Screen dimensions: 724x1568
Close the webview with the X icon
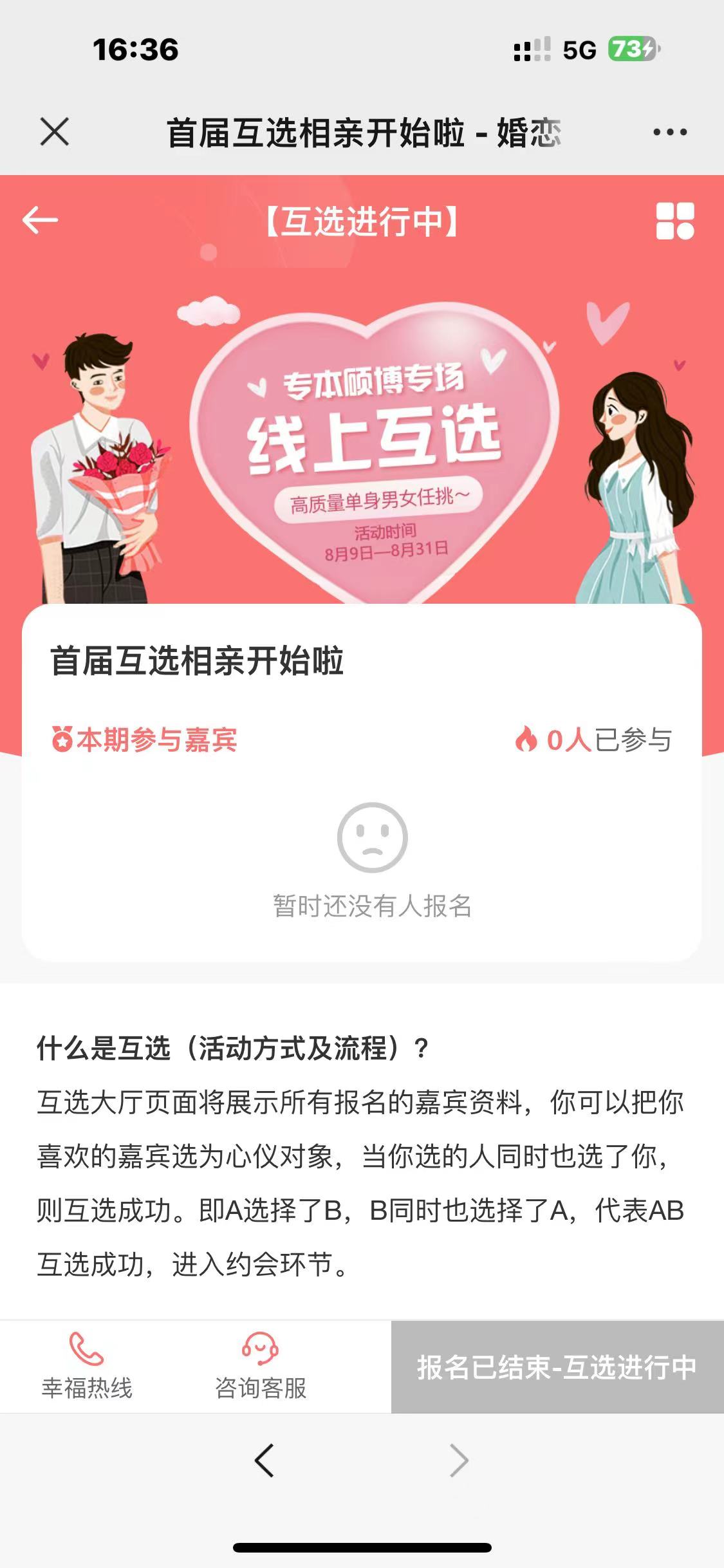(x=54, y=132)
